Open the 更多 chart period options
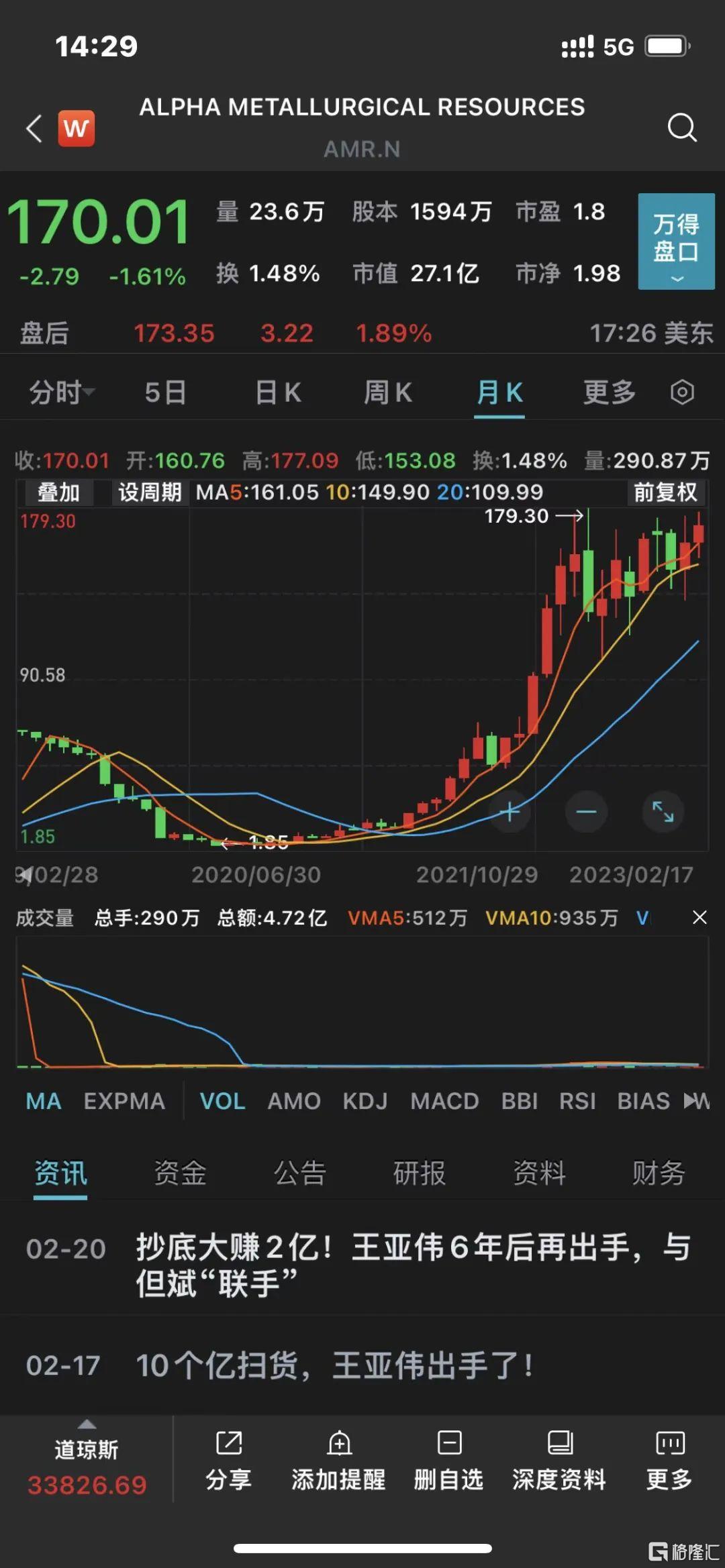The image size is (725, 1568). [x=609, y=393]
